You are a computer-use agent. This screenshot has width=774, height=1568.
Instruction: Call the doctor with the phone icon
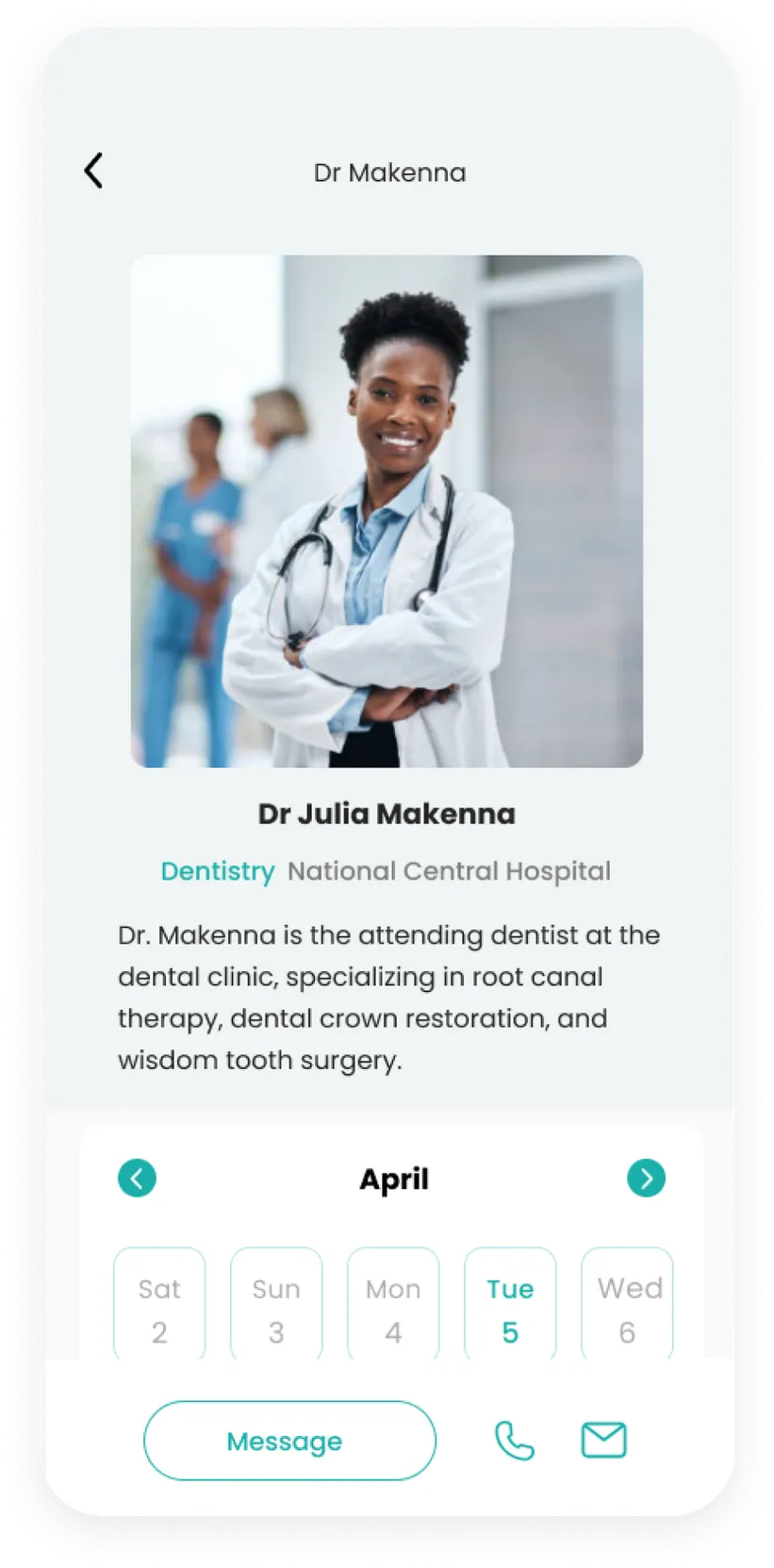(x=514, y=1440)
